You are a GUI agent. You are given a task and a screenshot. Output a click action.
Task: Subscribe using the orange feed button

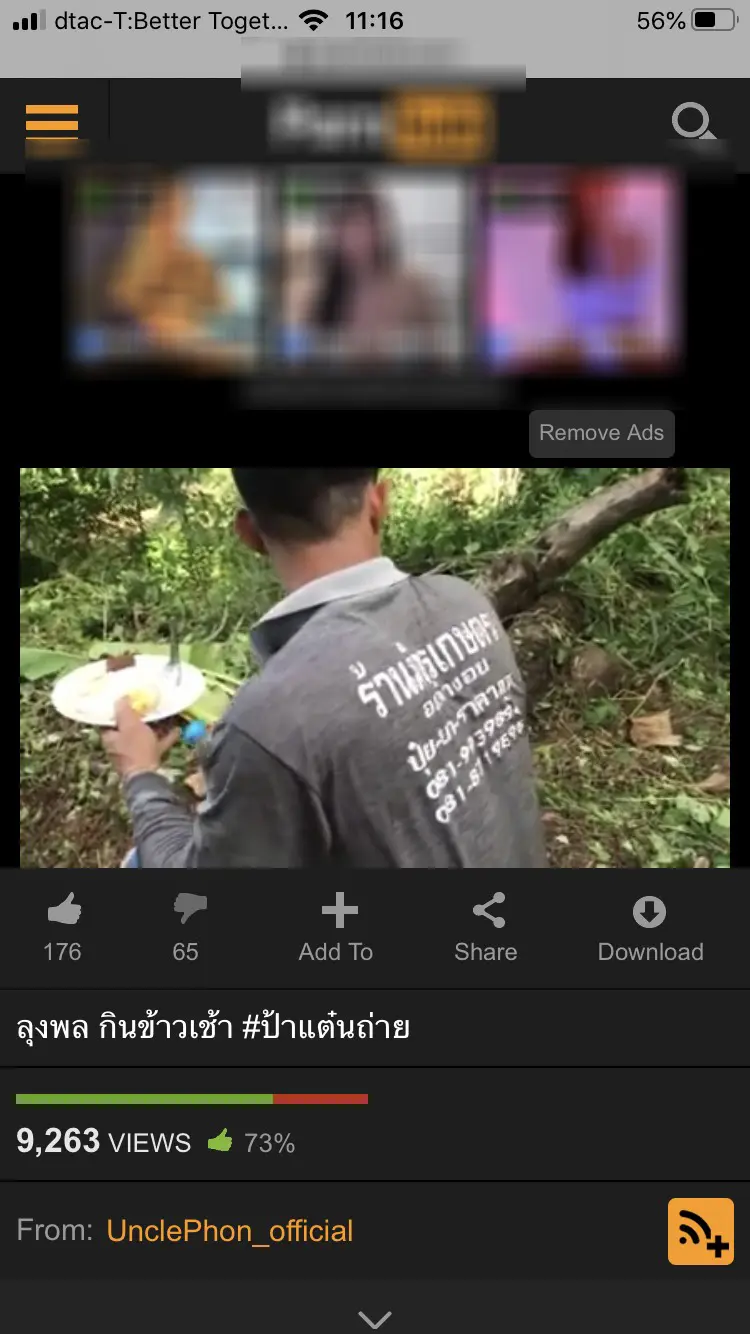700,1231
